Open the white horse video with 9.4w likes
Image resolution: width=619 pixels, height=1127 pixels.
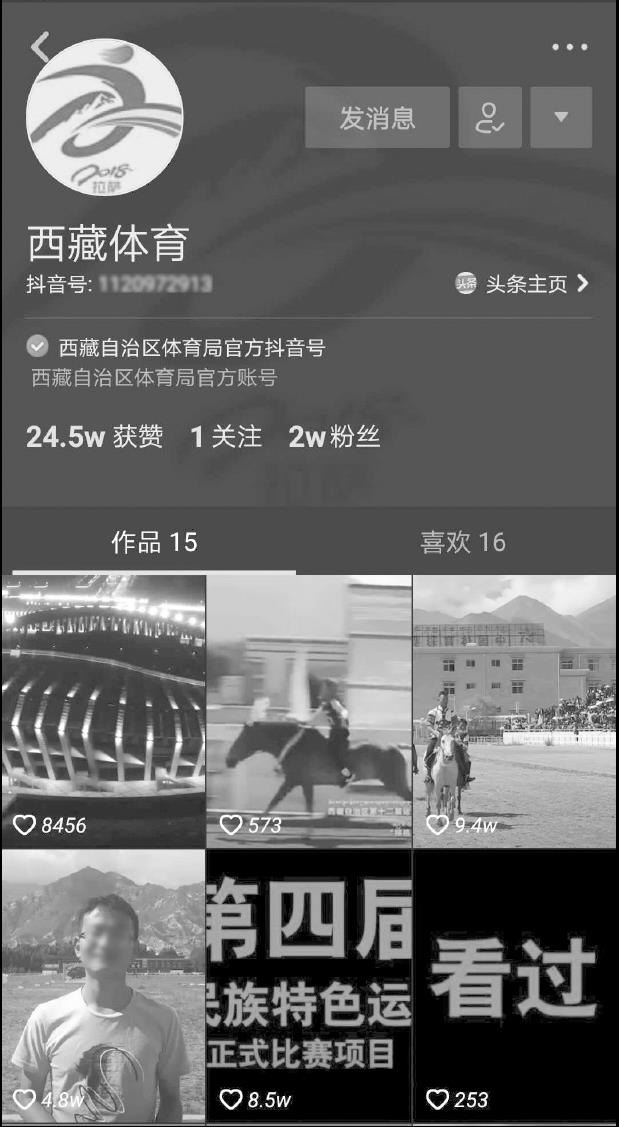click(x=515, y=710)
